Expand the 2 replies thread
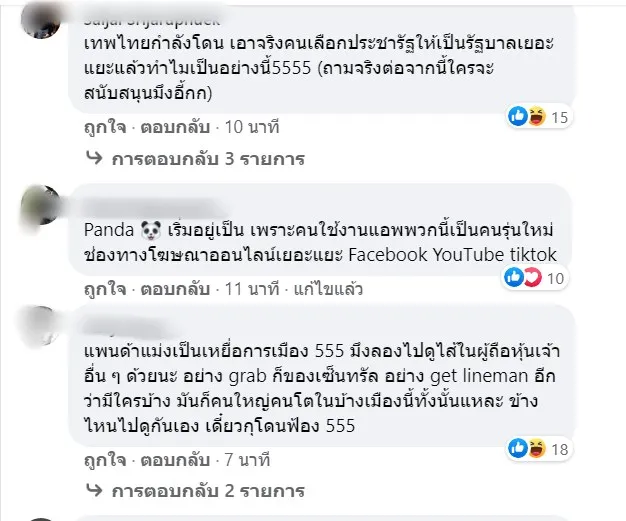The image size is (626, 521). coord(207,492)
